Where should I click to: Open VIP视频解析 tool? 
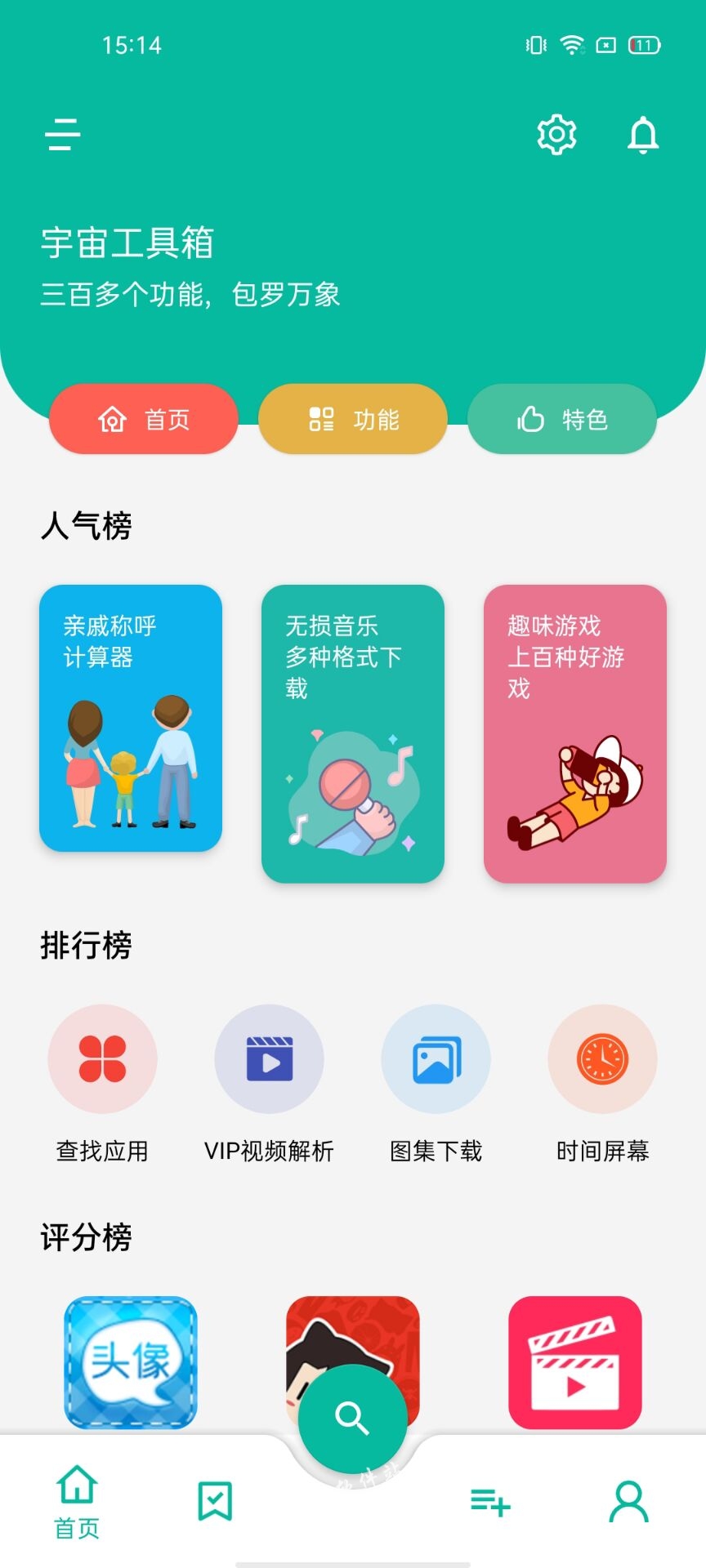click(x=269, y=1058)
